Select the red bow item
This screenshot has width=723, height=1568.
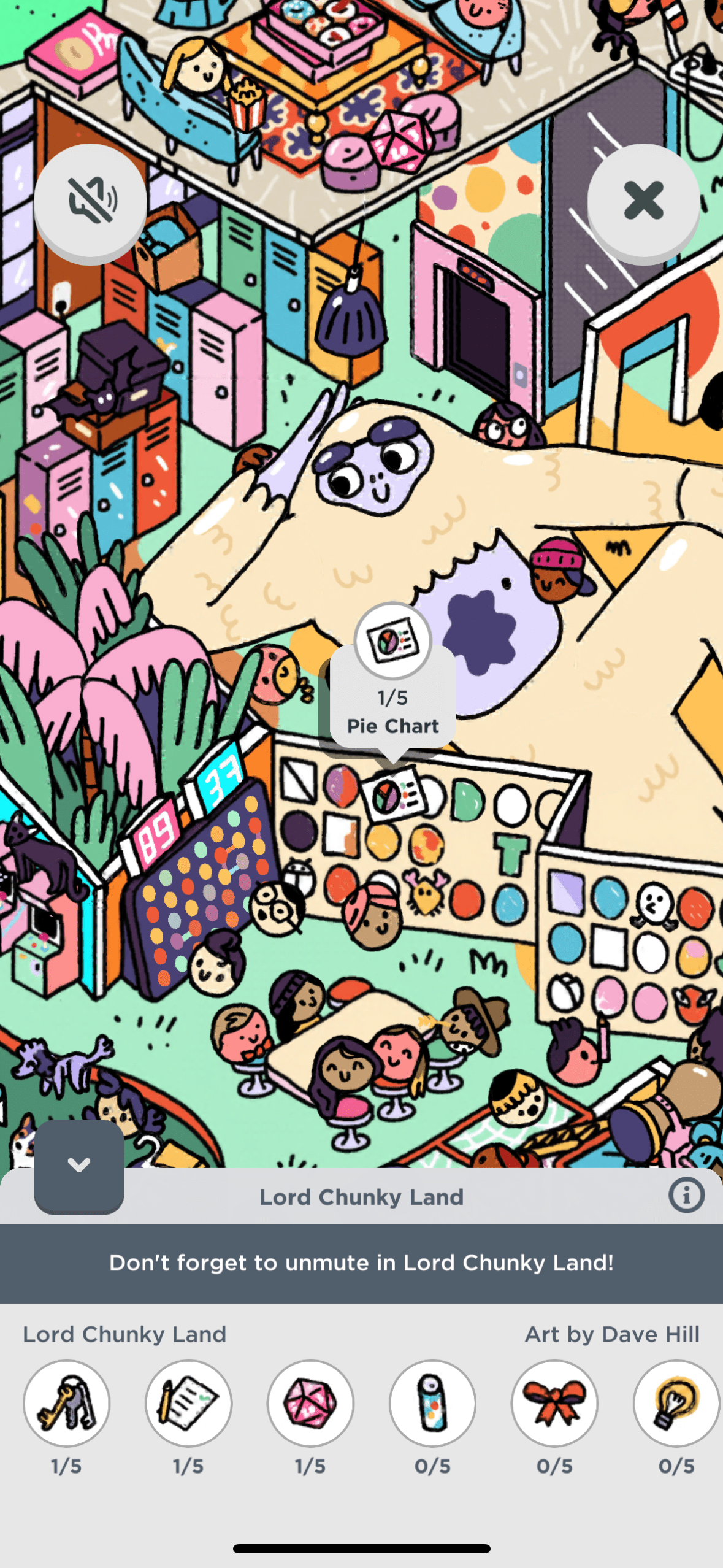tap(554, 1403)
